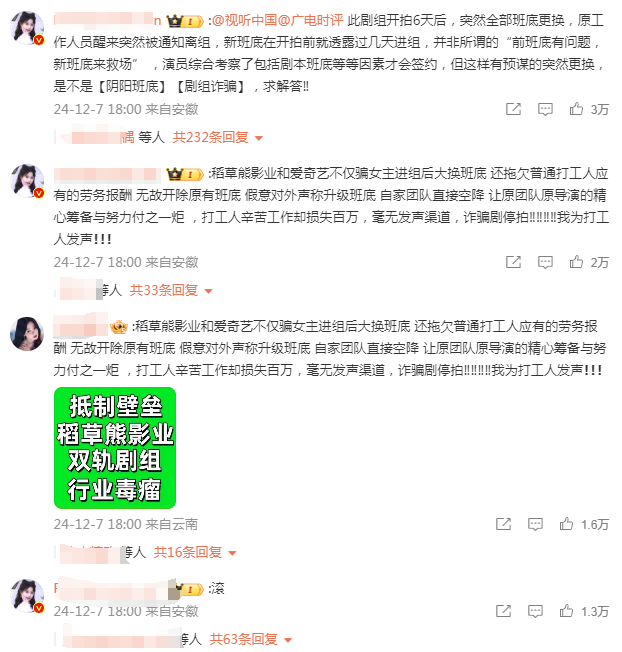Open the avatar of the first commenter
The height and width of the screenshot is (652, 622).
(x=26, y=29)
